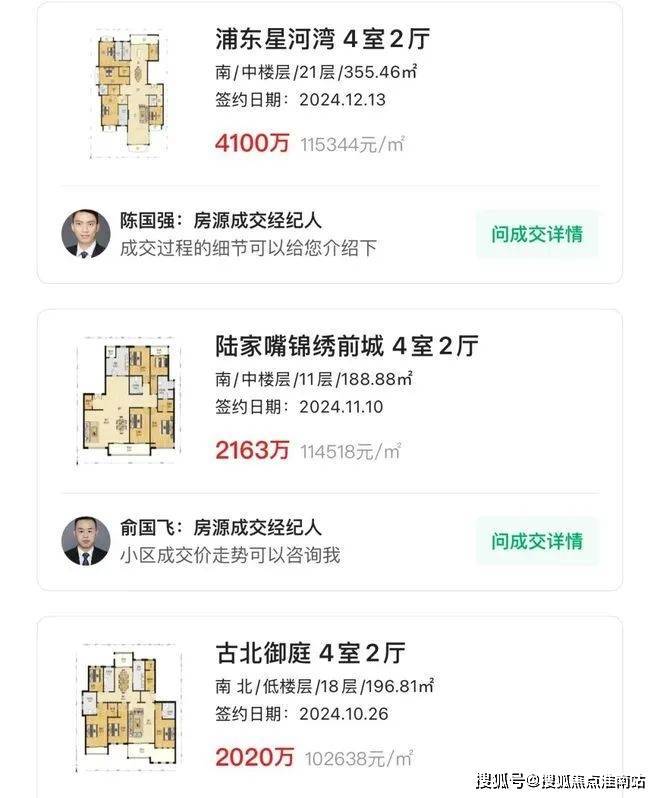The image size is (660, 798).
Task: Ask 俞国飞 via the 问成交详情 button
Action: point(537,541)
